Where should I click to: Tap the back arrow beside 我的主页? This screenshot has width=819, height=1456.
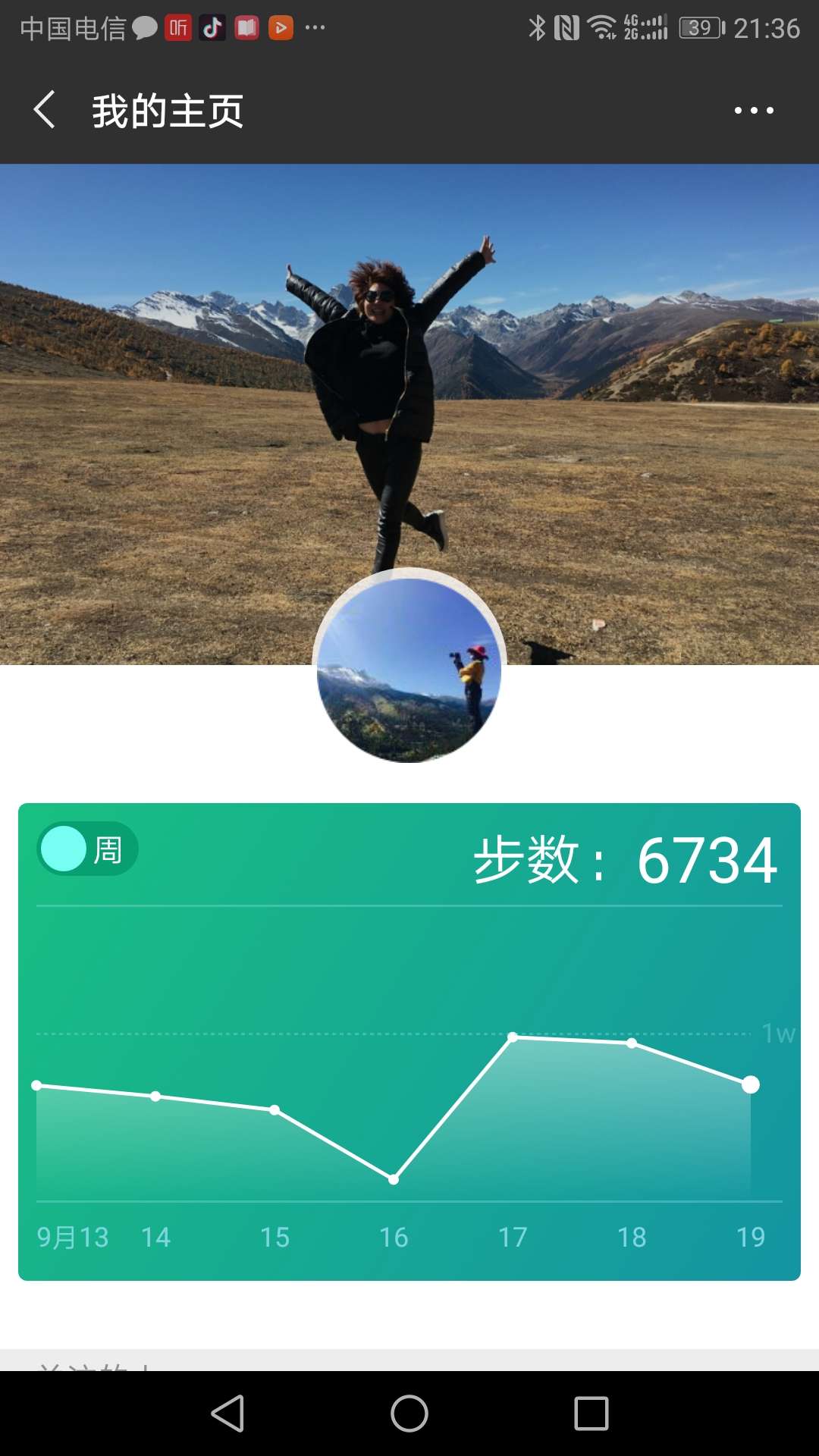43,109
